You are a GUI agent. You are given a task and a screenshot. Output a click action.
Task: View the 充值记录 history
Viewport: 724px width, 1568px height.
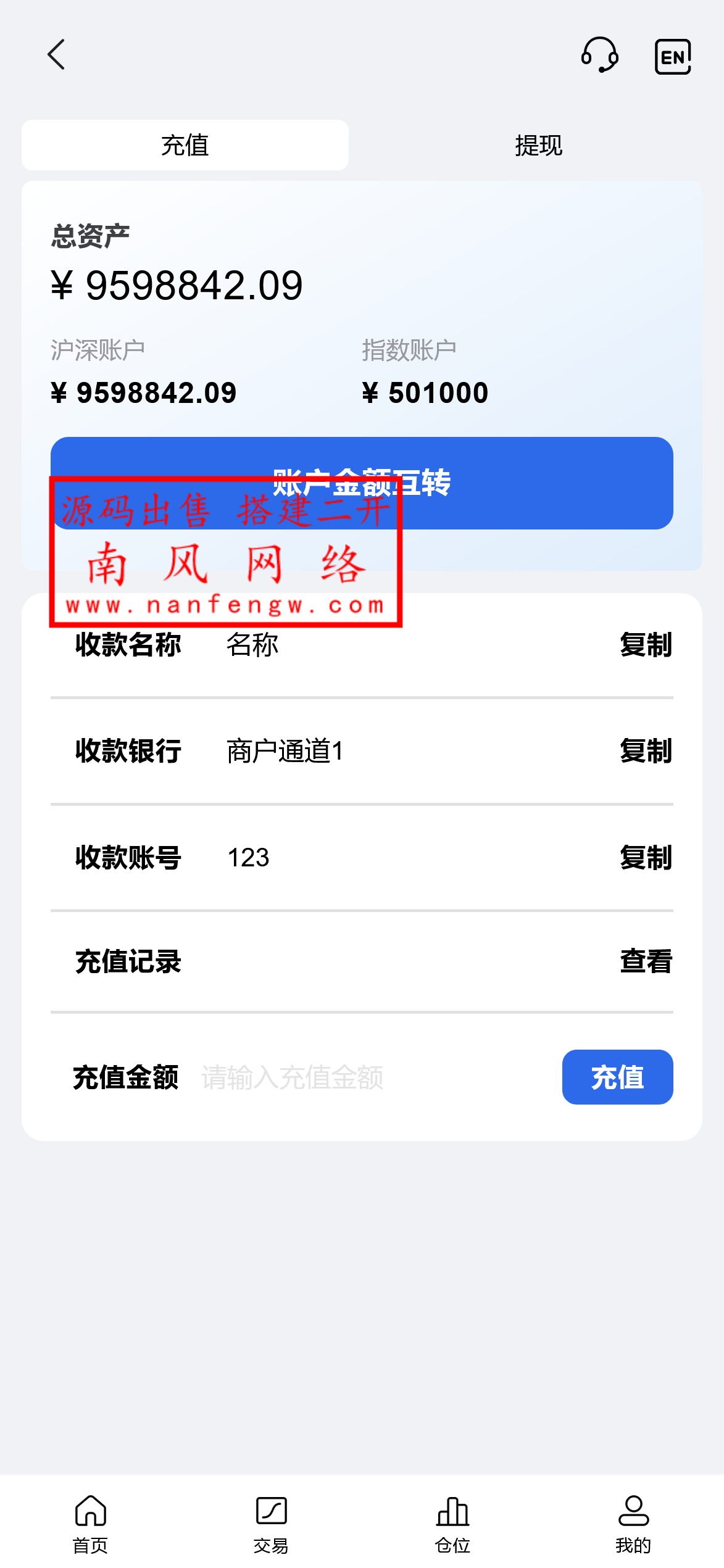click(645, 961)
